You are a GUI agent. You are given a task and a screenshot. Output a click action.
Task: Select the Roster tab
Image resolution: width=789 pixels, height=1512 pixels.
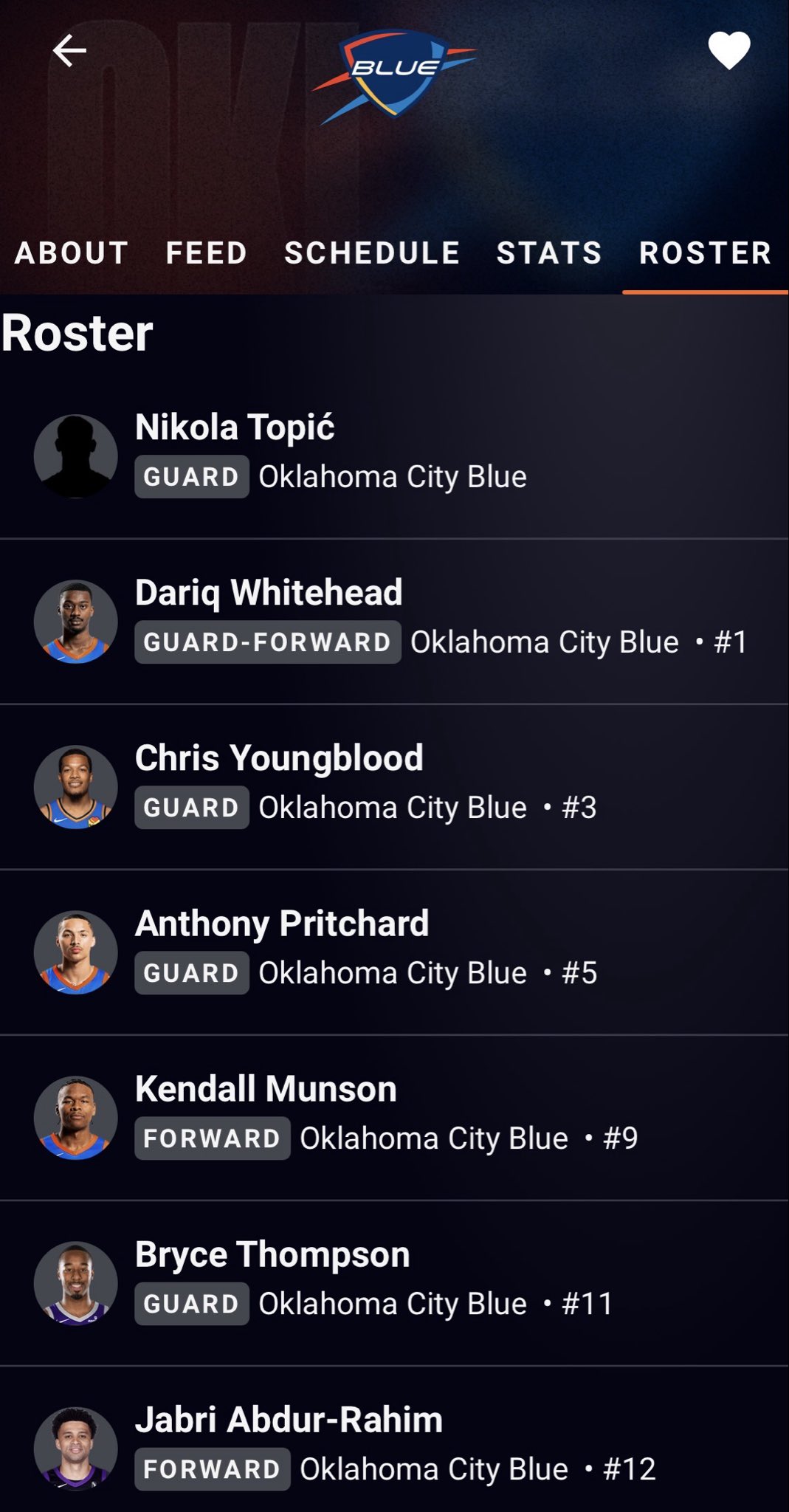(x=705, y=253)
